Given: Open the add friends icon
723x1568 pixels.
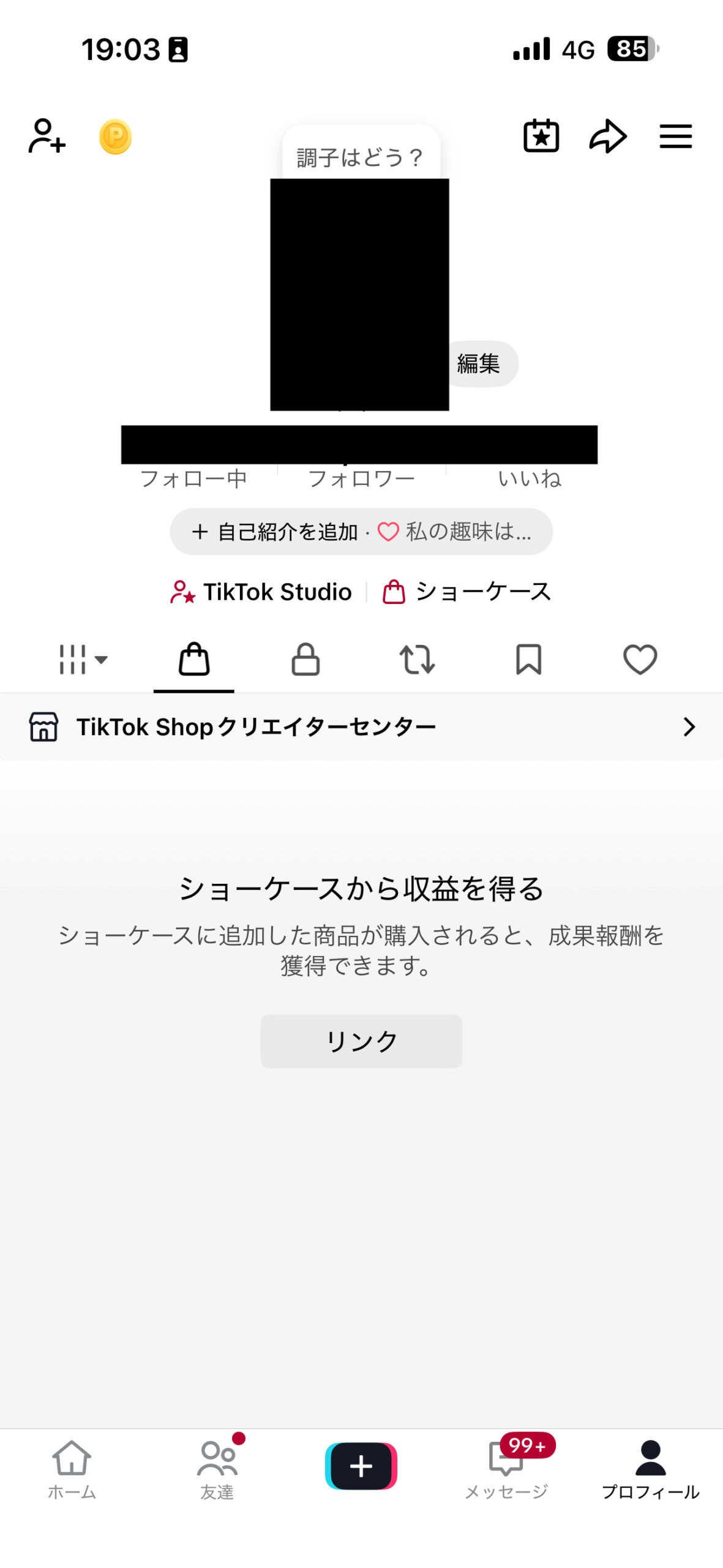Looking at the screenshot, I should pos(47,137).
